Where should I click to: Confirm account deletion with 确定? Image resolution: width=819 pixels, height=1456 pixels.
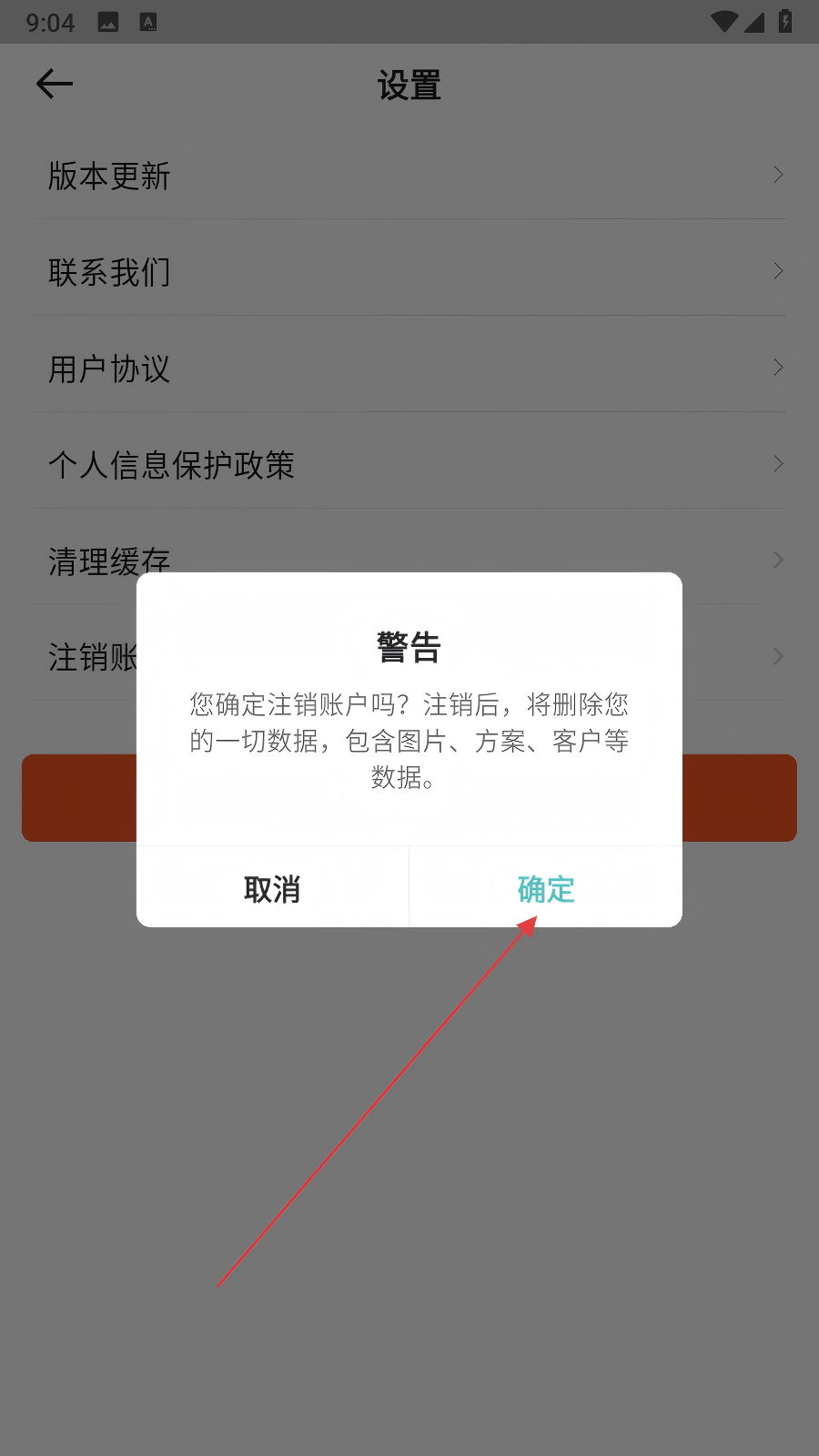click(x=546, y=888)
